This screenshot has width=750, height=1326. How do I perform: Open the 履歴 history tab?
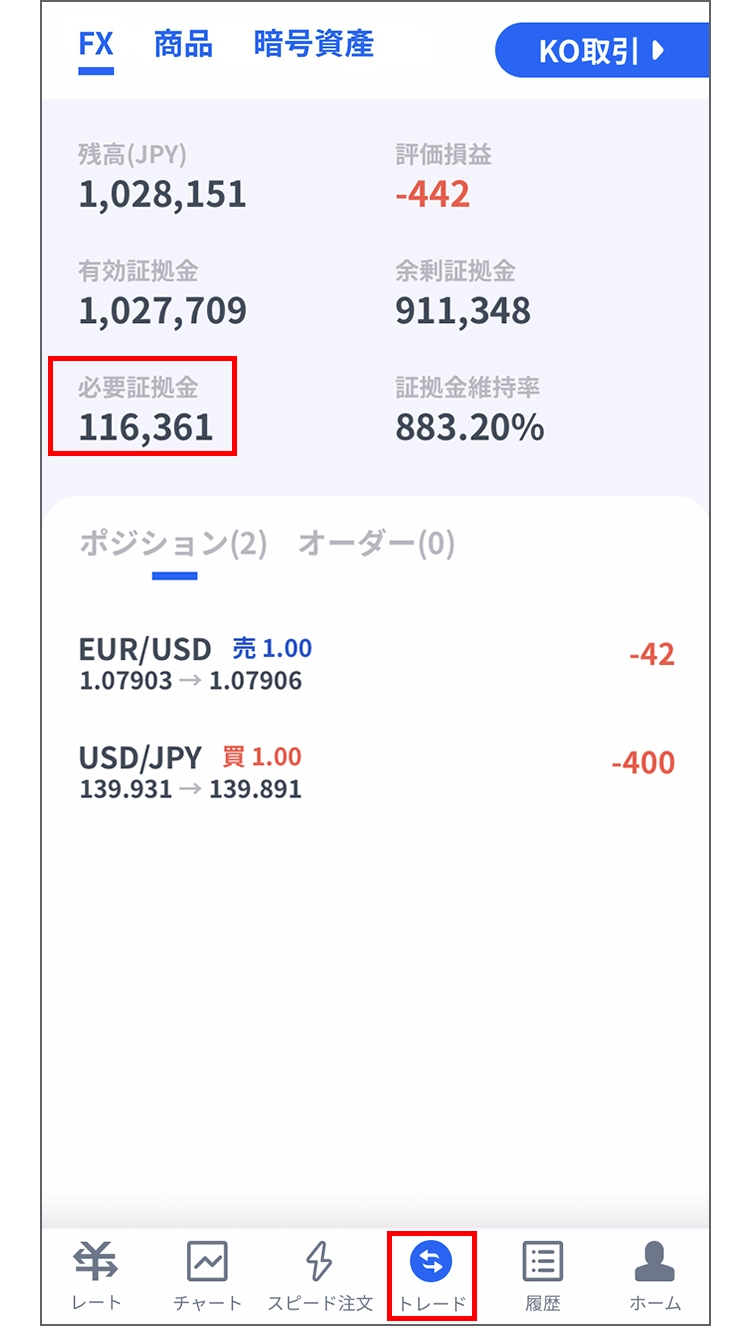(x=543, y=1274)
